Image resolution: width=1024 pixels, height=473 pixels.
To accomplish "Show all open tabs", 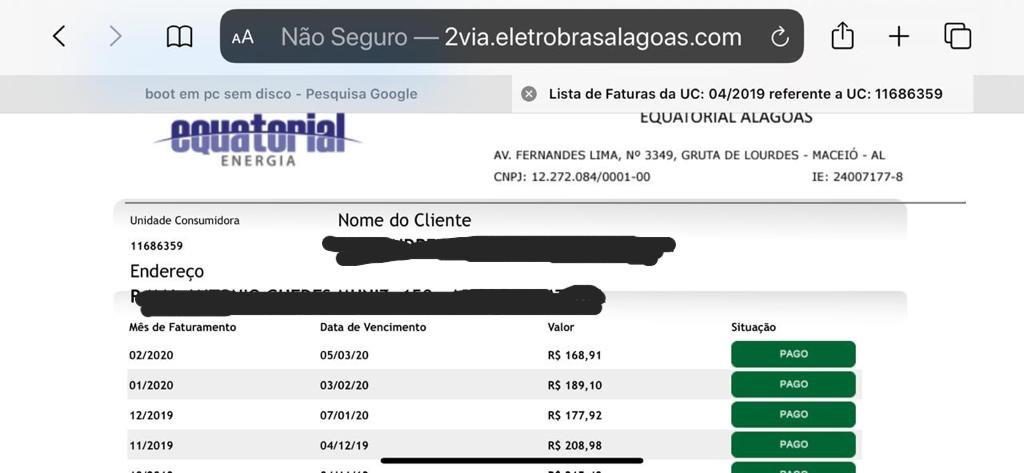I will 957,37.
